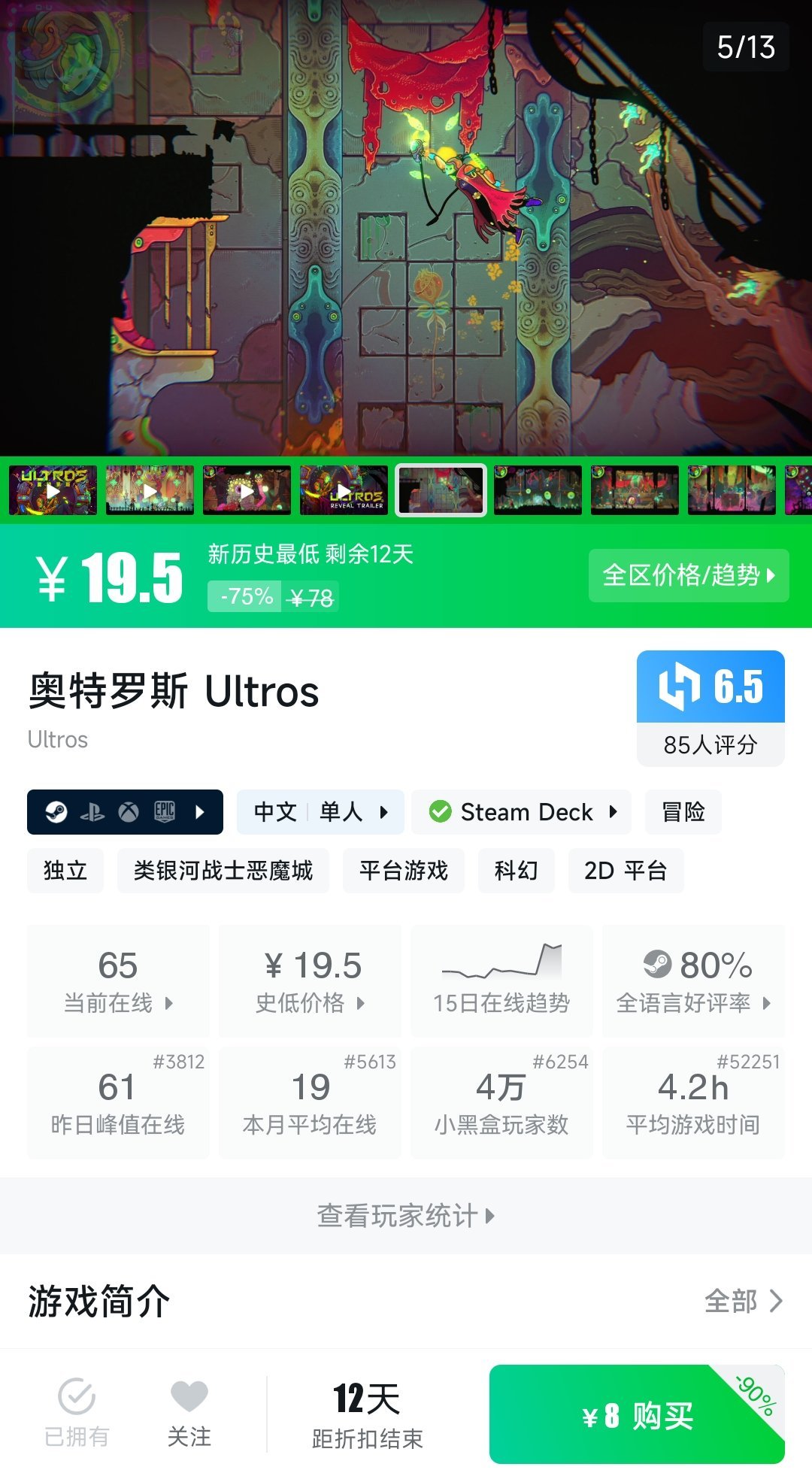This screenshot has height=1479, width=812.
Task: Open 史低价格 price history
Action: coord(310,981)
